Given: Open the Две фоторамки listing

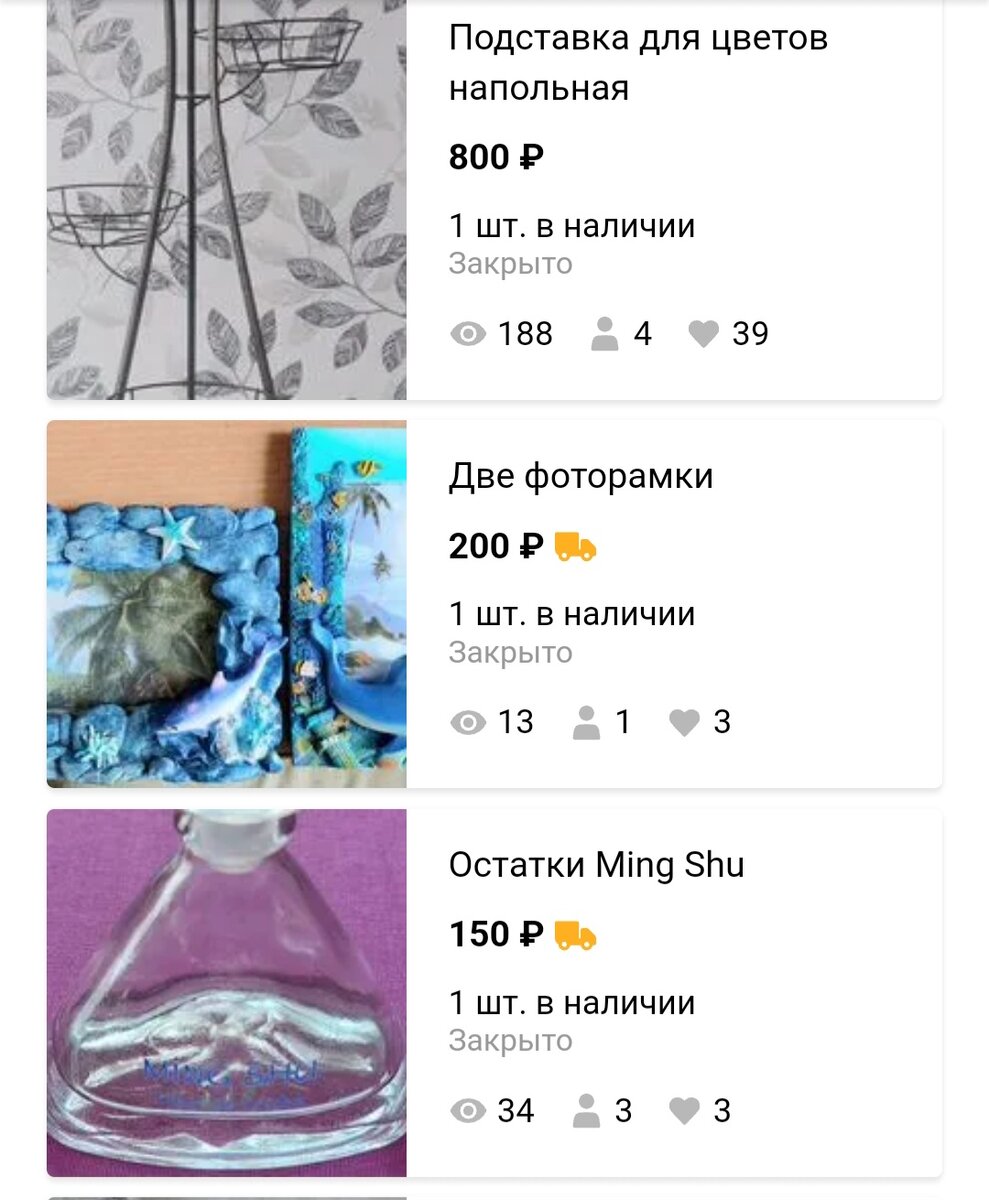Looking at the screenshot, I should pyautogui.click(x=581, y=476).
